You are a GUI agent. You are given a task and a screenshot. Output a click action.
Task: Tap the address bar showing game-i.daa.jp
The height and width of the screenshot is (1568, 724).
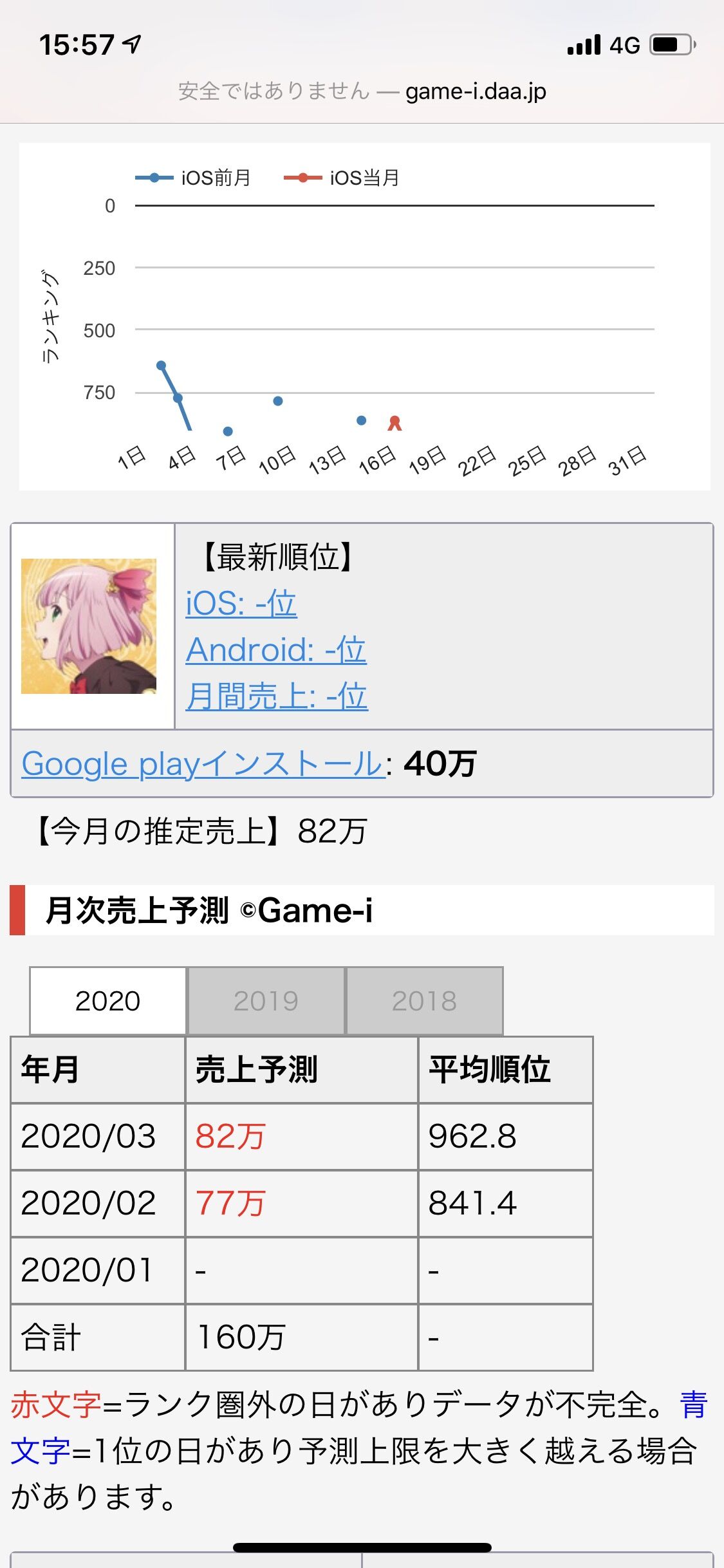[x=362, y=91]
